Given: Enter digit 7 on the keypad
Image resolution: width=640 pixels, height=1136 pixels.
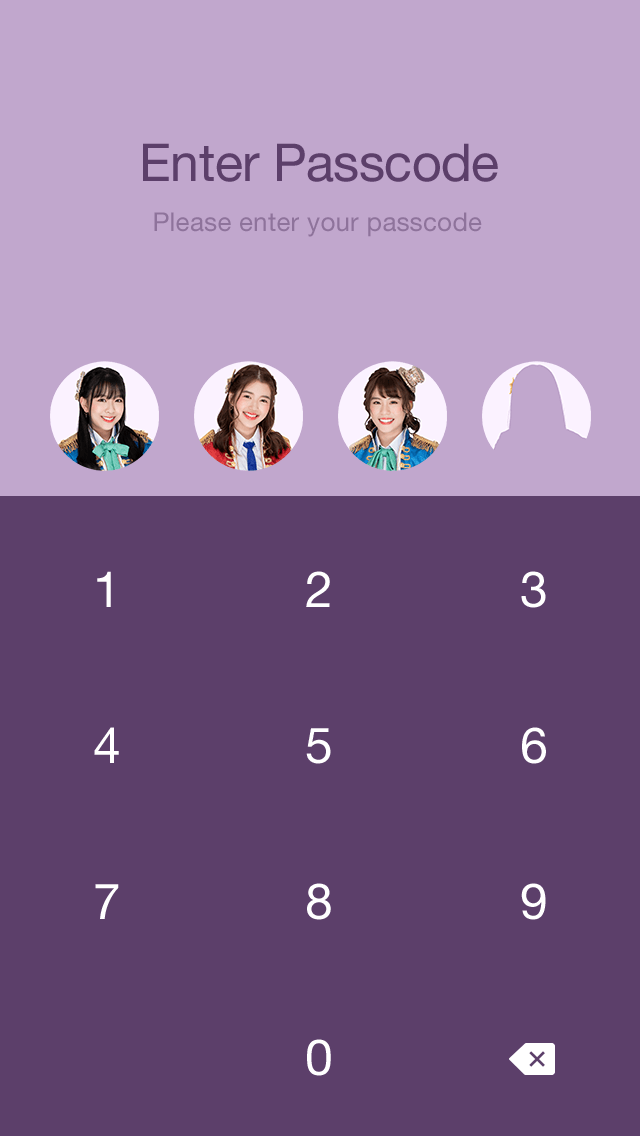Looking at the screenshot, I should pos(107,902).
